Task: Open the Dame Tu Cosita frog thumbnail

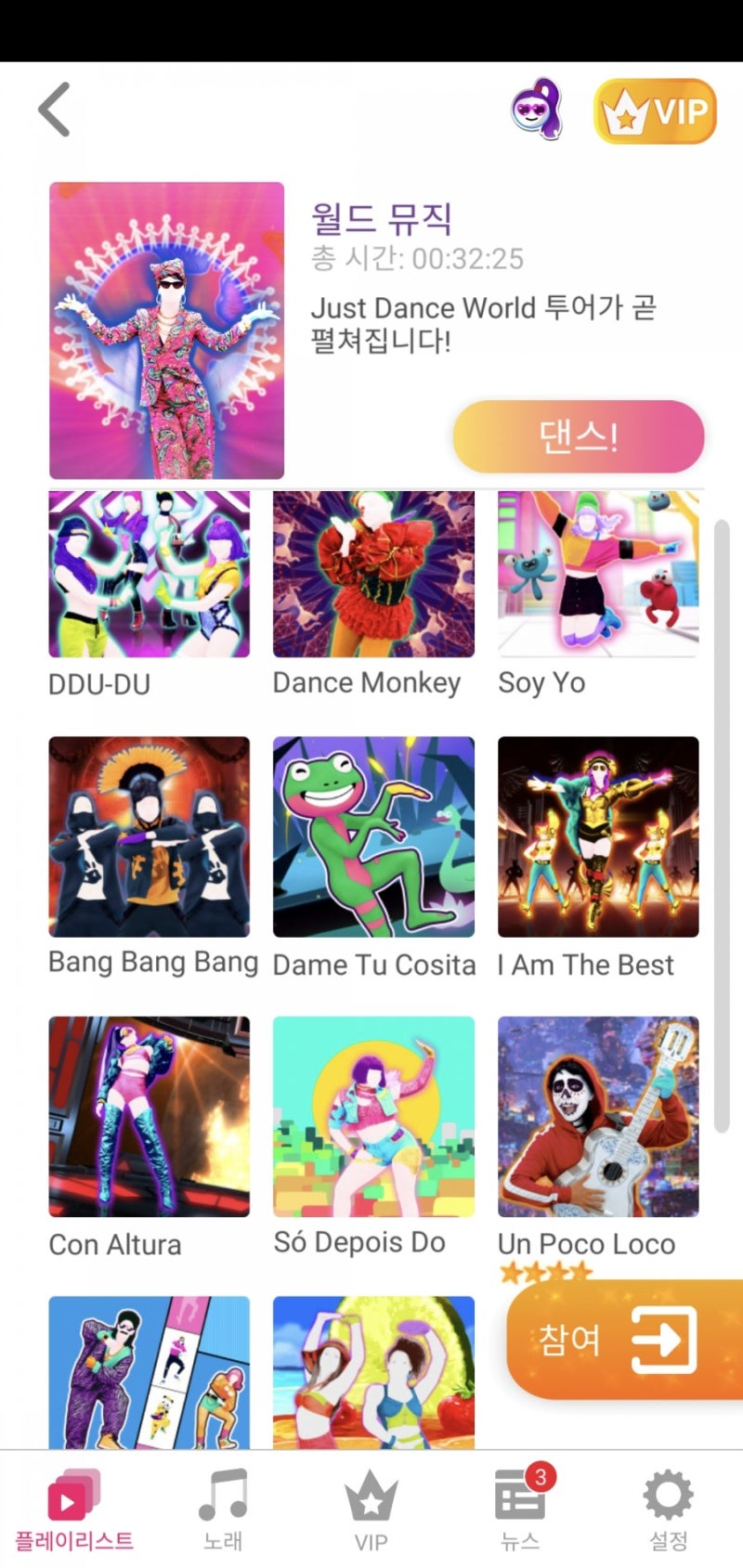Action: click(372, 838)
